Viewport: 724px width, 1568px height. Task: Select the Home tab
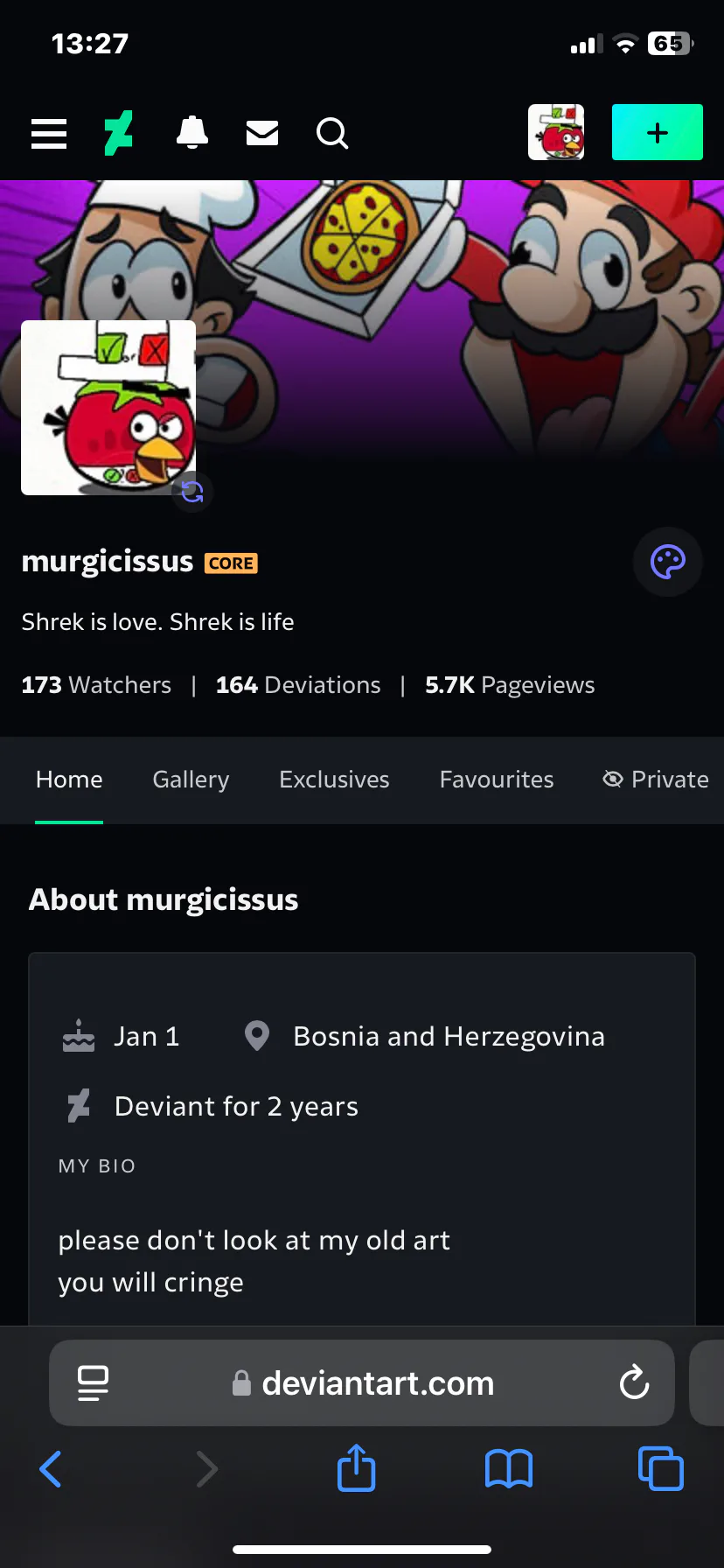click(69, 780)
